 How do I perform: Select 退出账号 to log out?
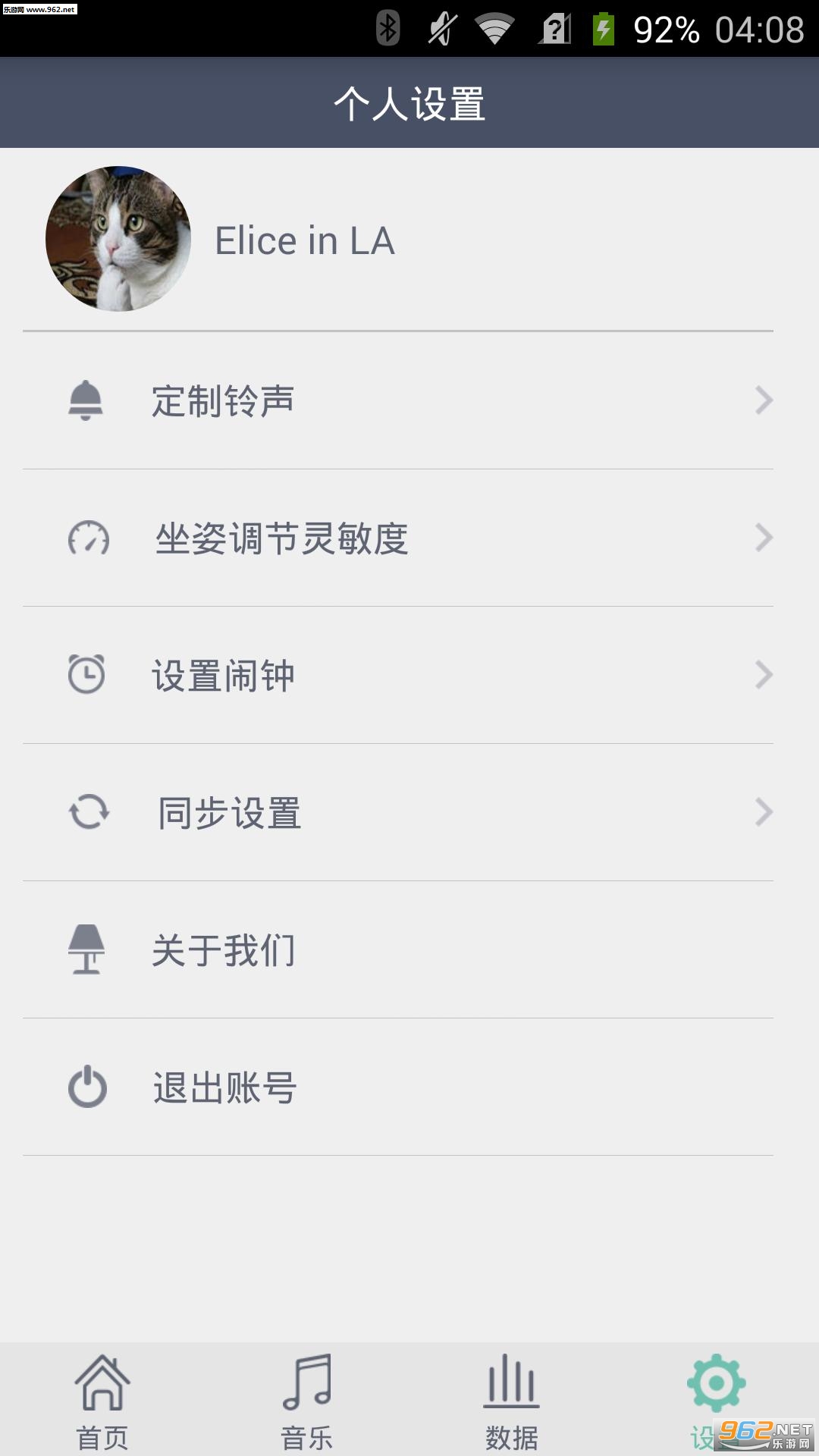[x=398, y=1087]
